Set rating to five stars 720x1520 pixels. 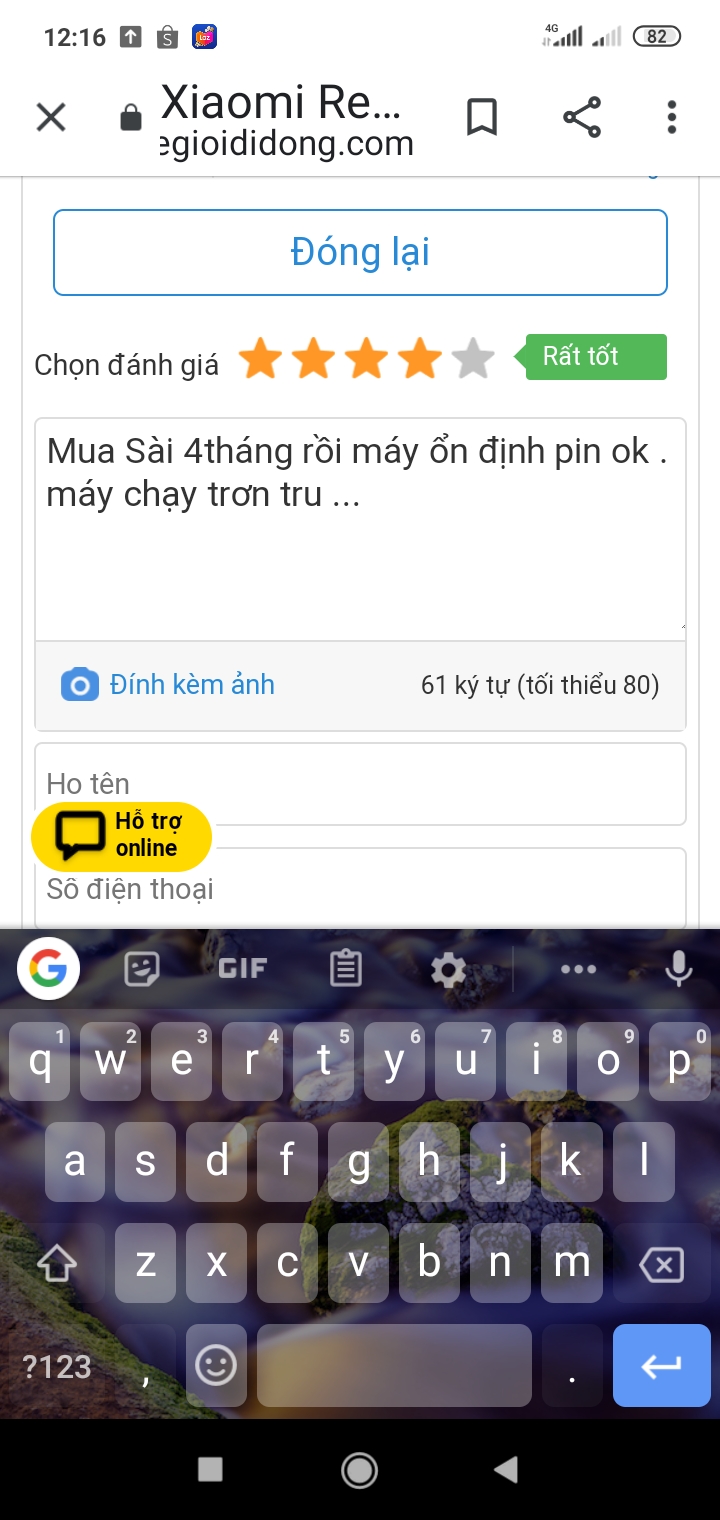(x=473, y=358)
